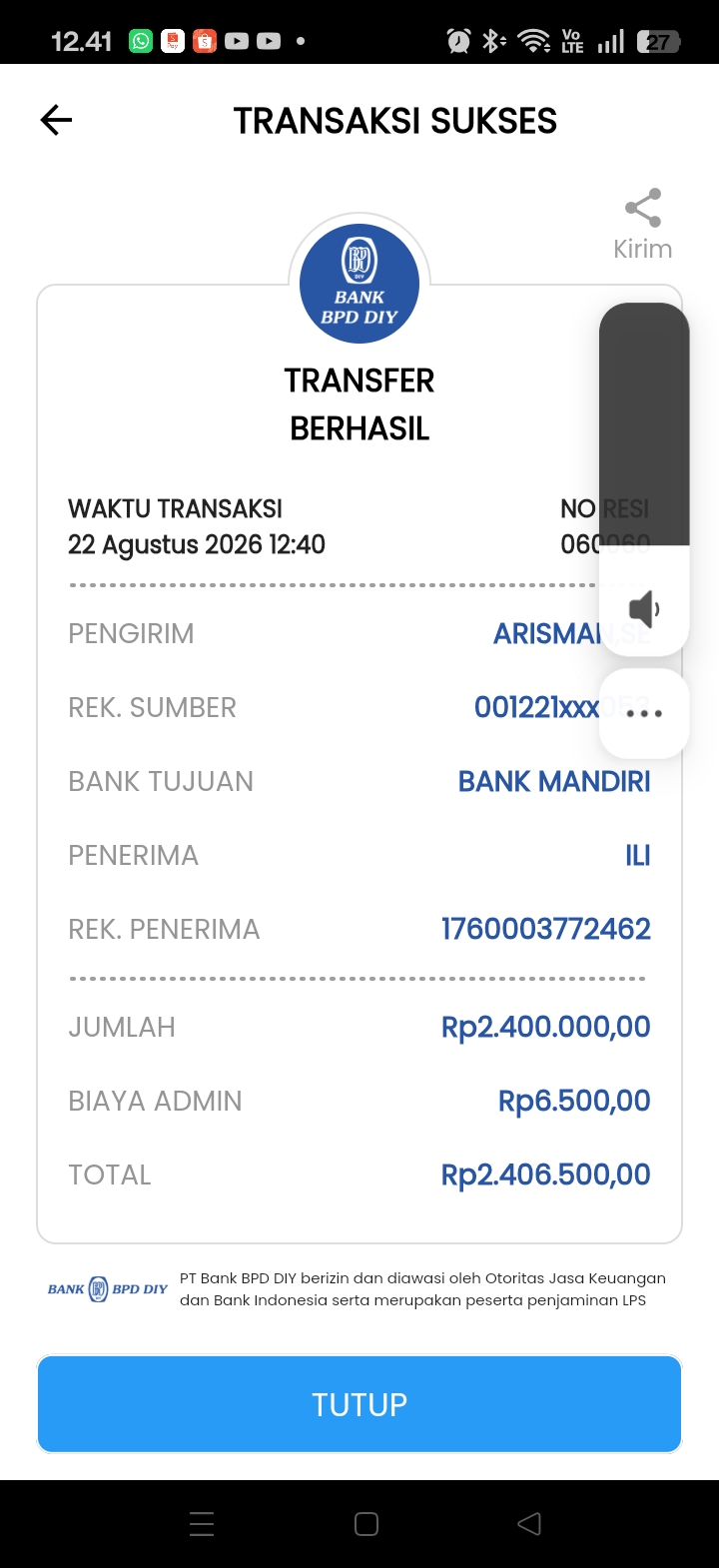
Task: Share the receipt via Kirim
Action: 643,226
